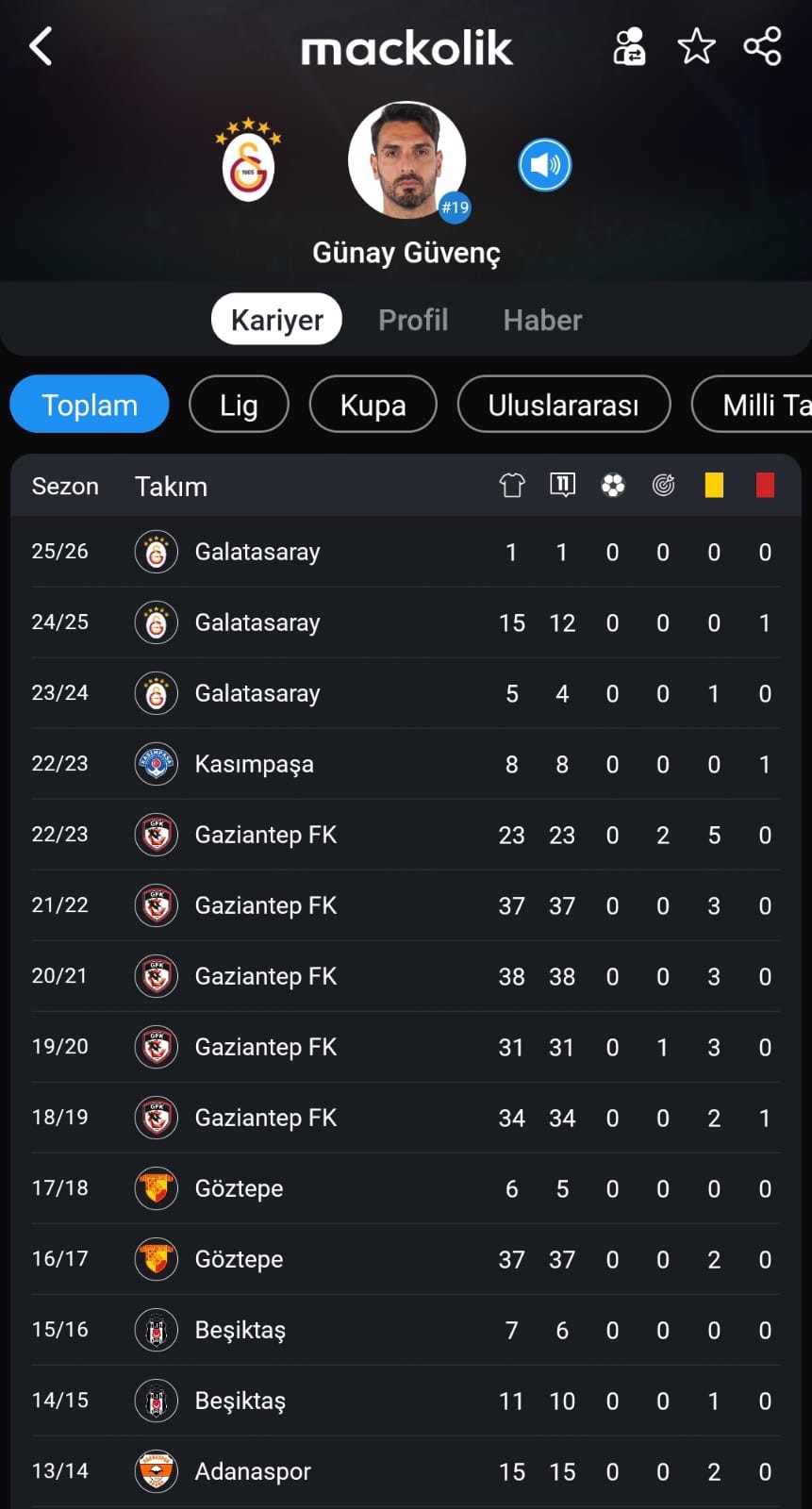The image size is (812, 1509).
Task: Add Günay Güvenç to favorites
Action: point(696,46)
